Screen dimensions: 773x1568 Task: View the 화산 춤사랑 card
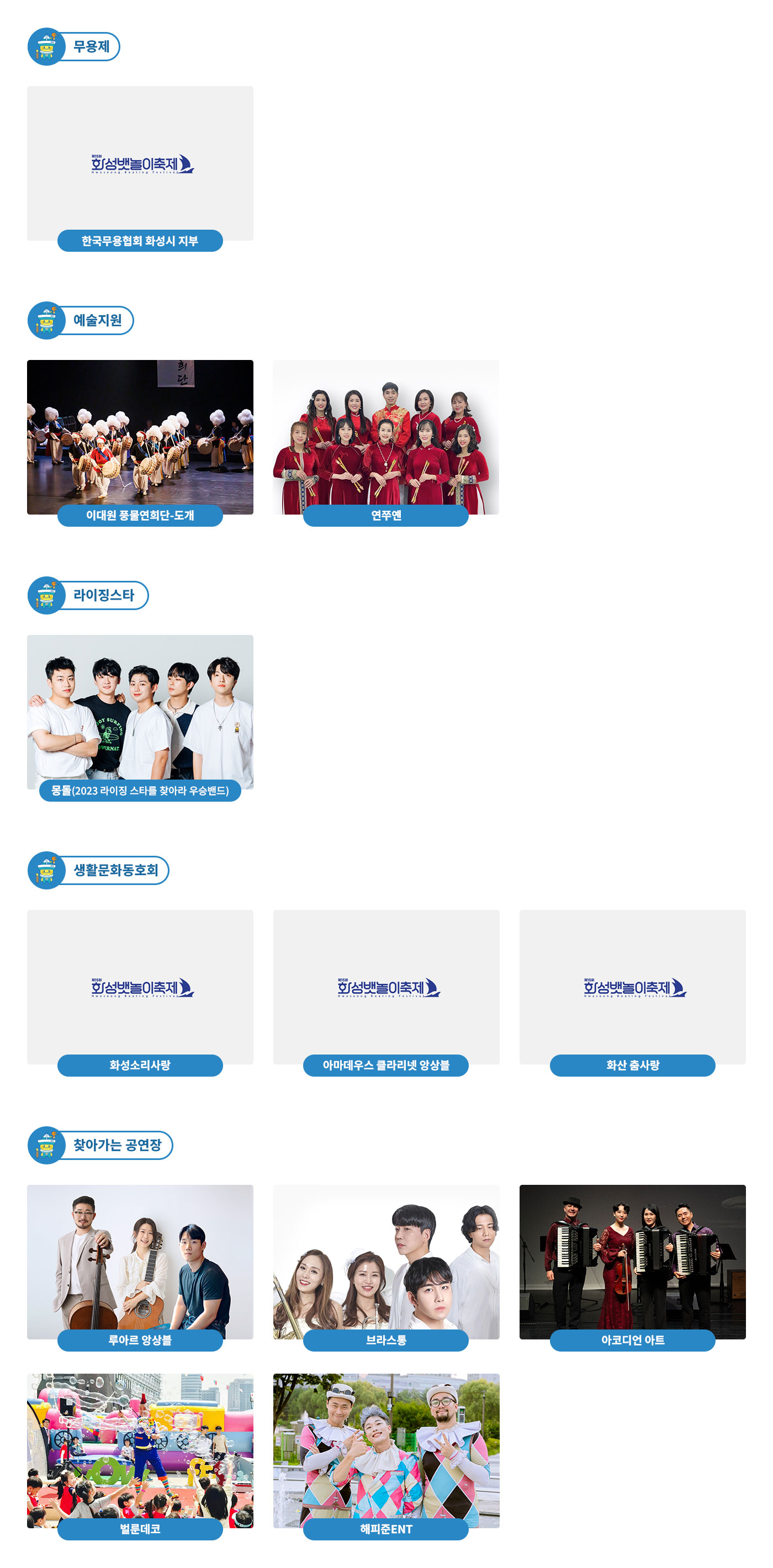(x=632, y=987)
